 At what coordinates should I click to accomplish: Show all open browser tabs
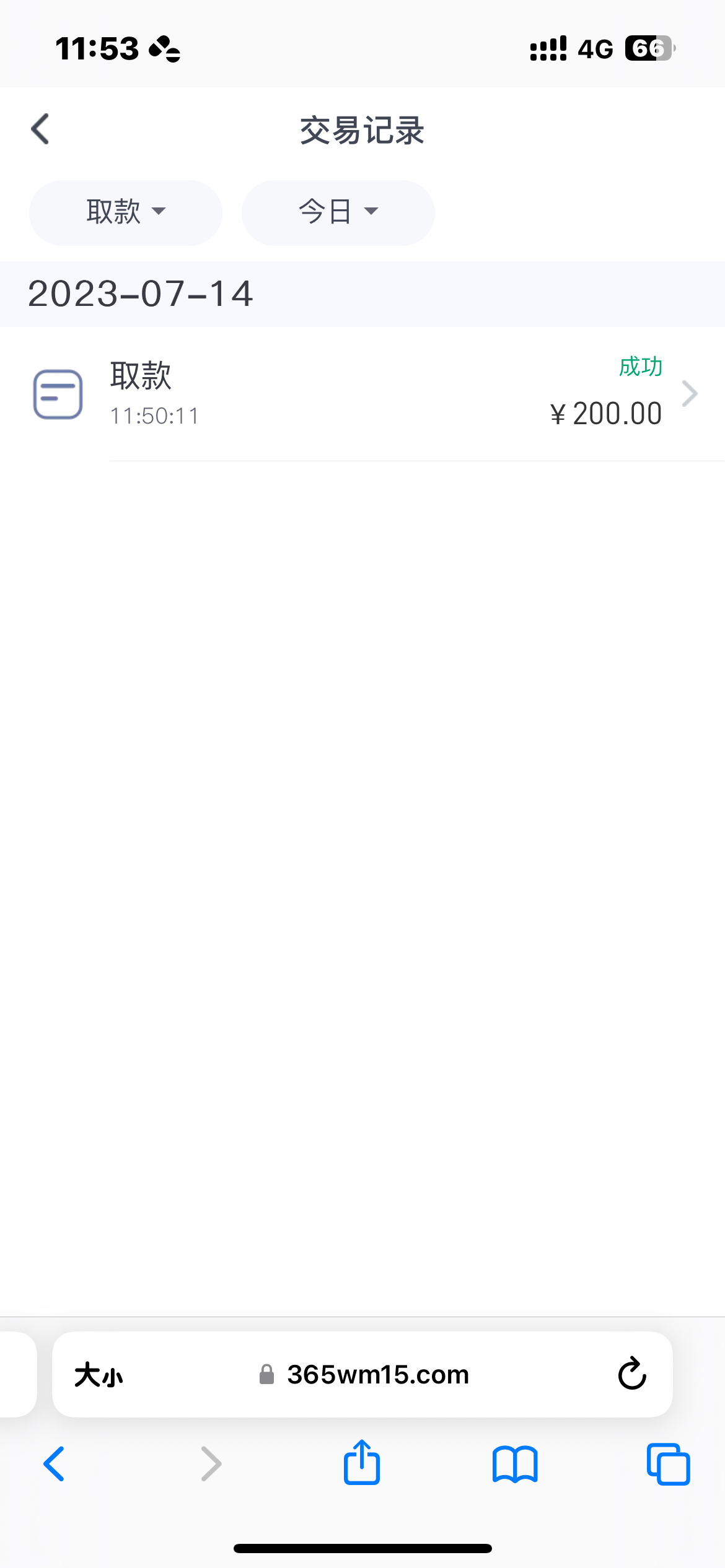(x=668, y=1464)
